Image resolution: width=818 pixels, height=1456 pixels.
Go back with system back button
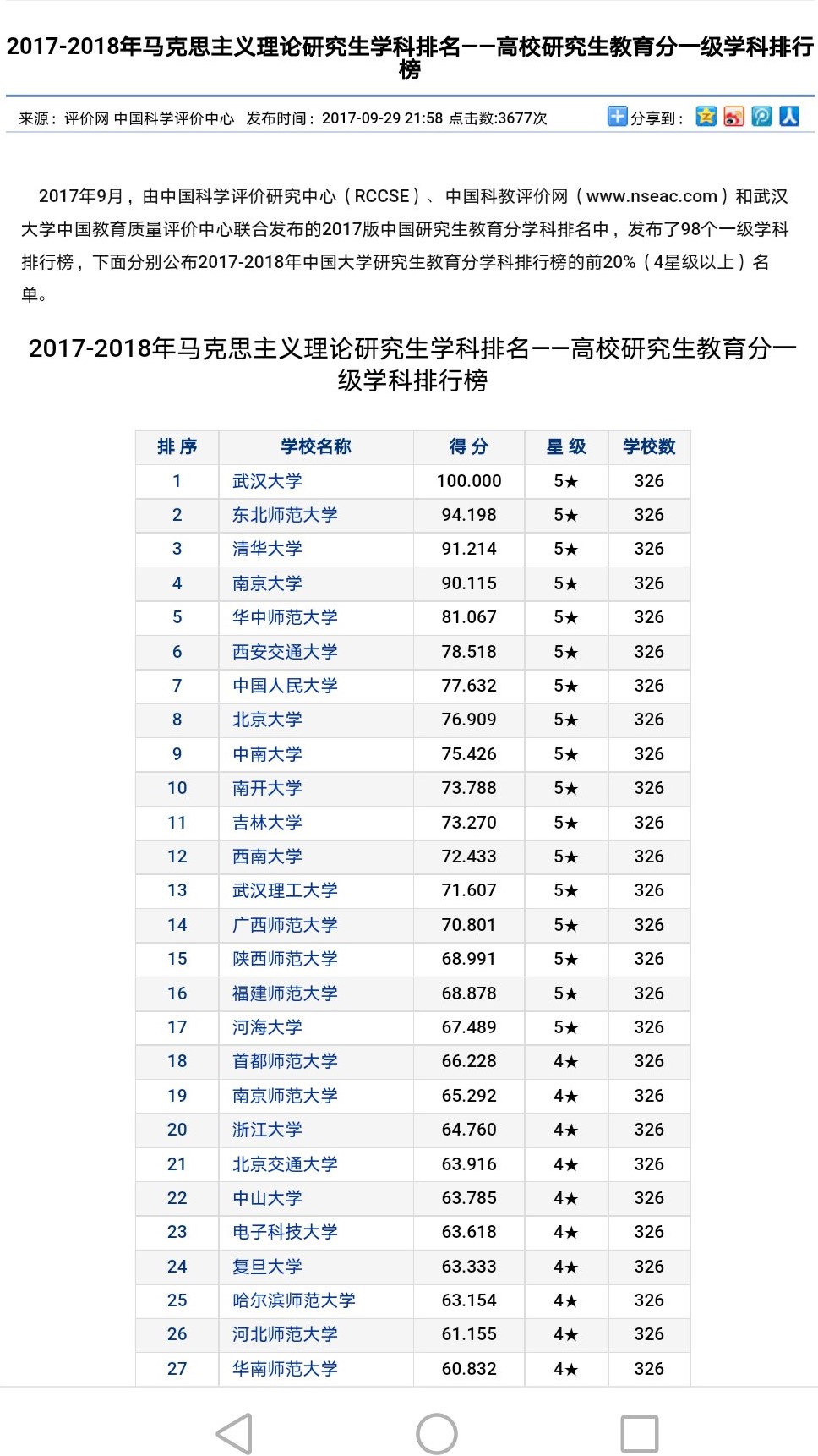tap(234, 1434)
